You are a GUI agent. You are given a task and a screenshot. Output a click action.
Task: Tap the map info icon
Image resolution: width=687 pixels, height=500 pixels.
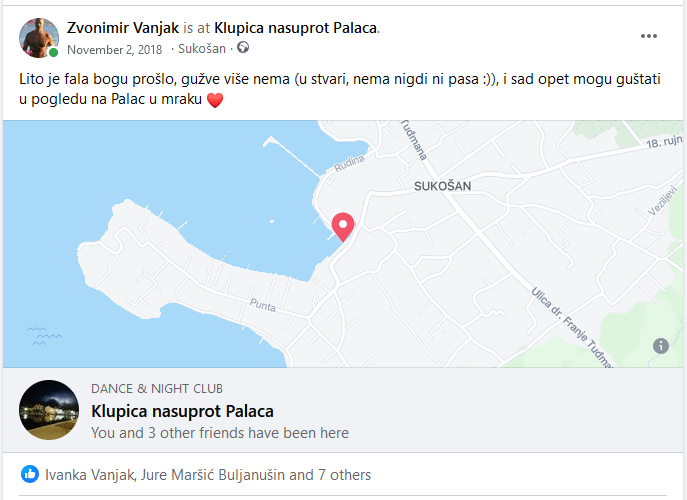661,346
